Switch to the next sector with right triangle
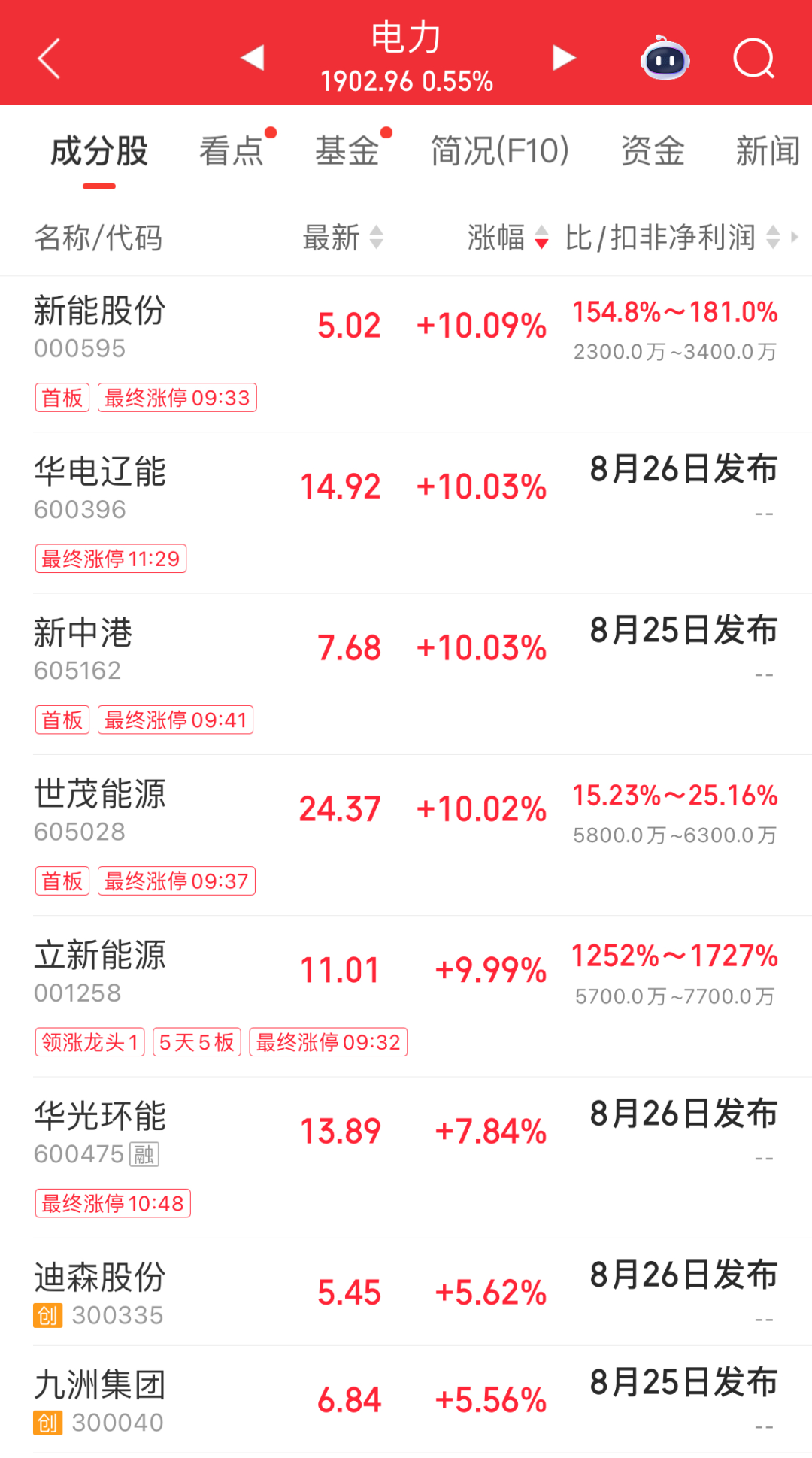 pos(564,58)
